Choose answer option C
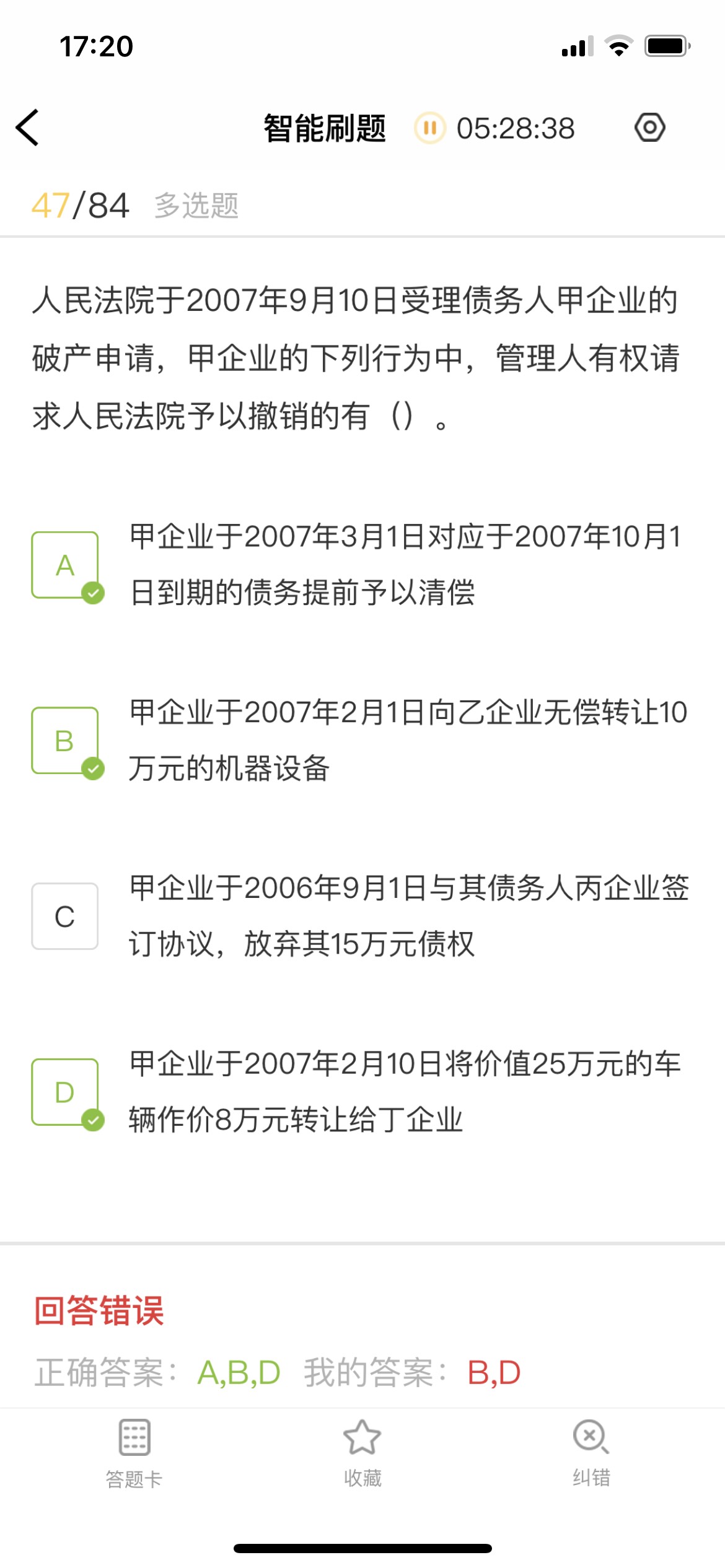This screenshot has height=1568, width=725. tap(65, 916)
